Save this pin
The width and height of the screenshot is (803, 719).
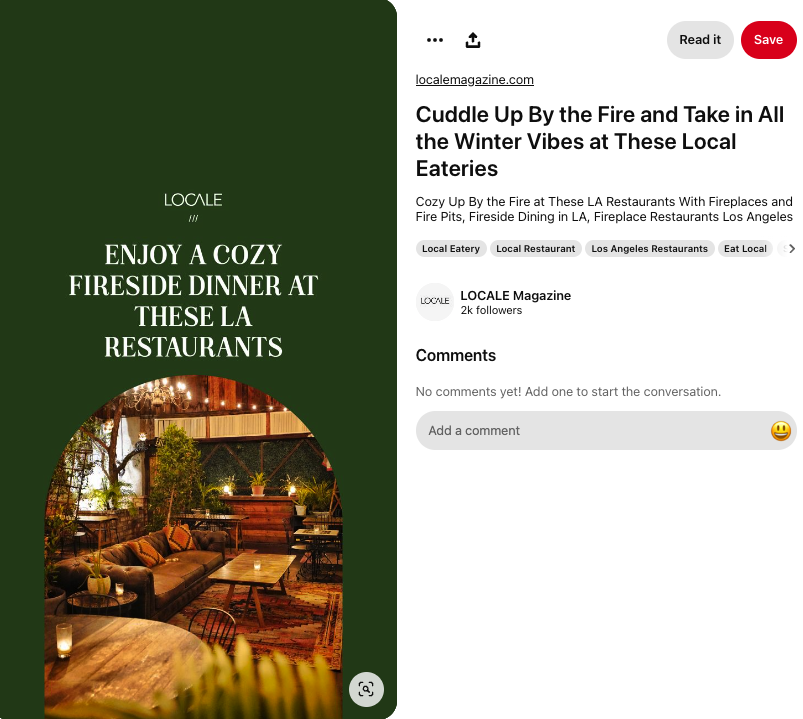tap(768, 40)
